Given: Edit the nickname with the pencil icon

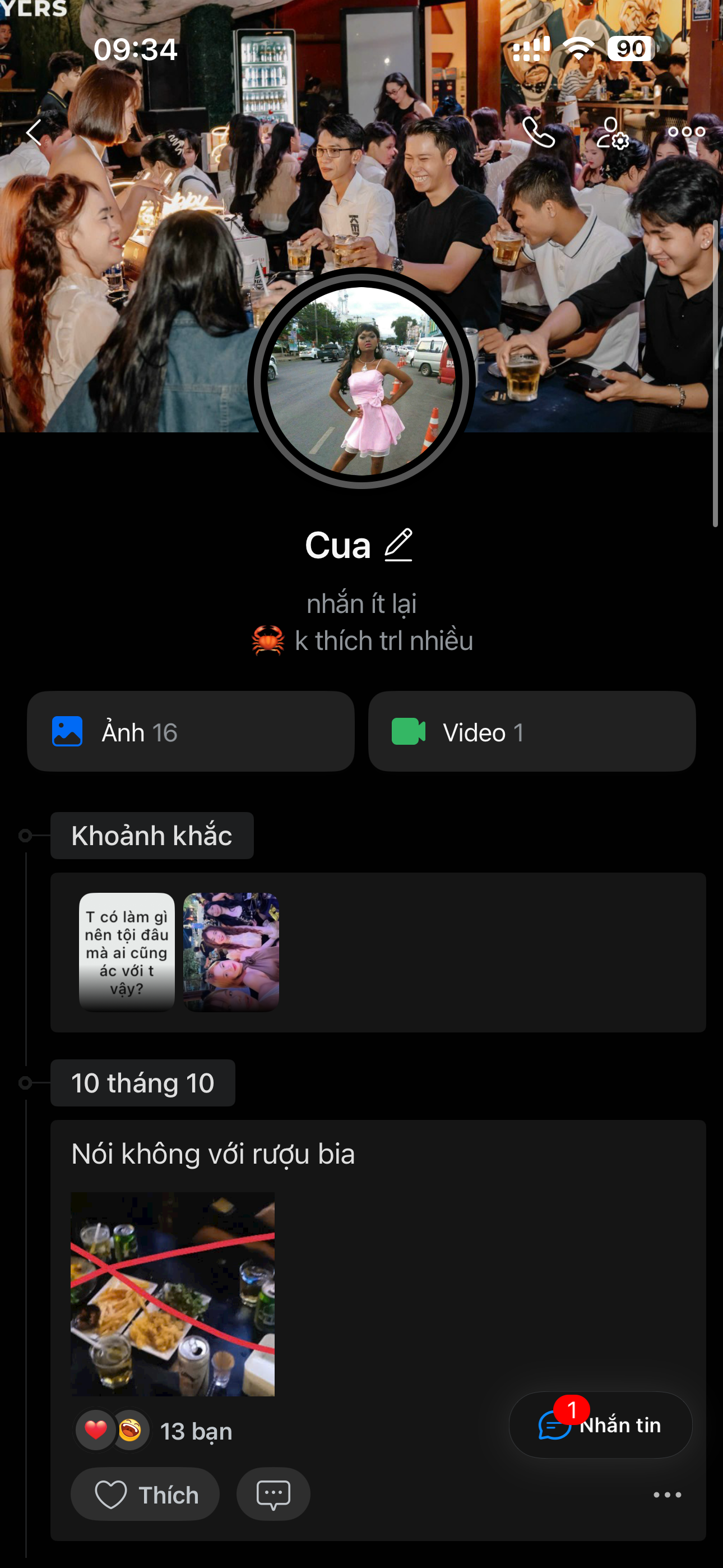Looking at the screenshot, I should 398,545.
